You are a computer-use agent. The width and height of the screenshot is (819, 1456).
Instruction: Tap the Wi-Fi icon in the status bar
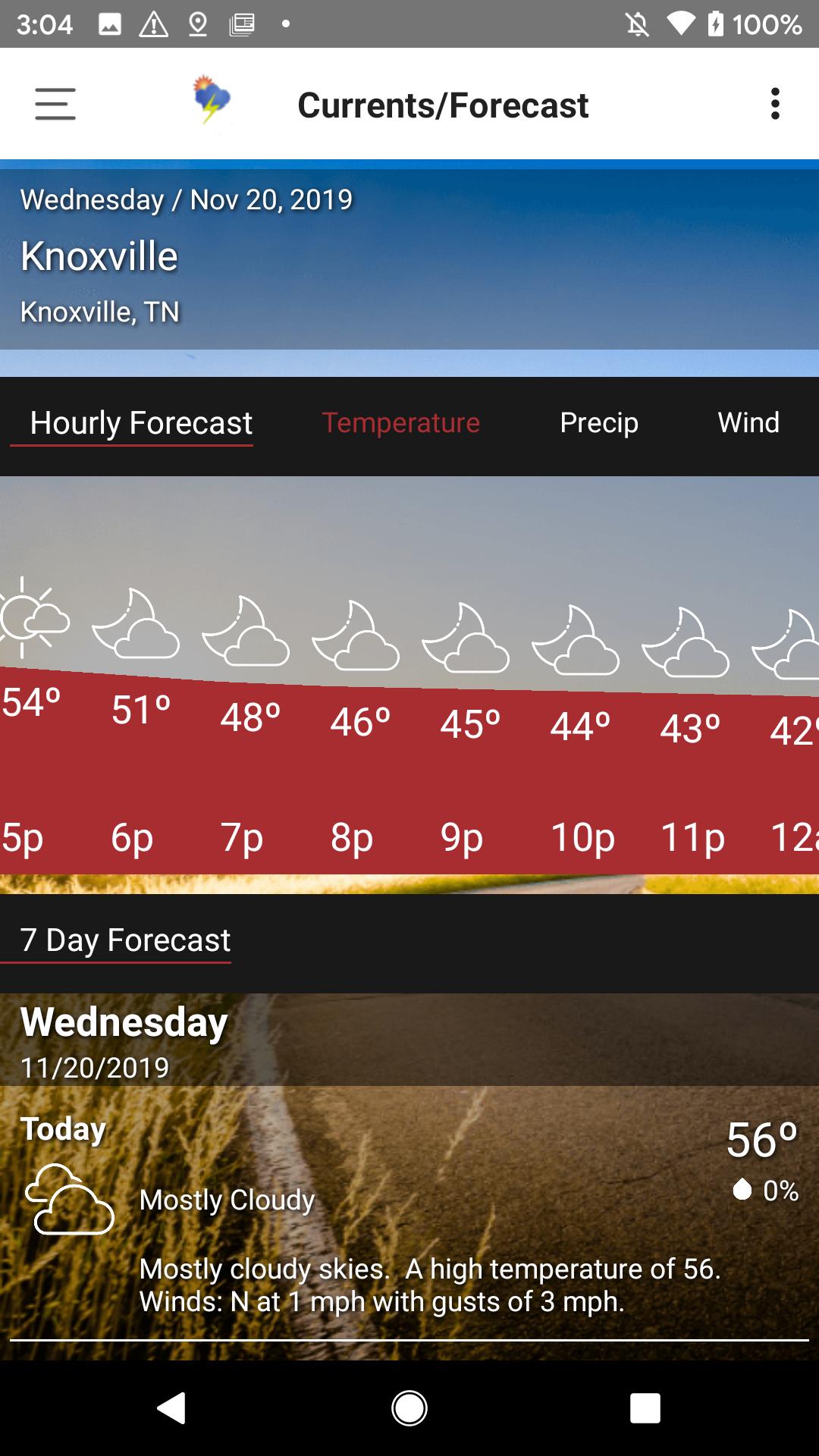[677, 25]
